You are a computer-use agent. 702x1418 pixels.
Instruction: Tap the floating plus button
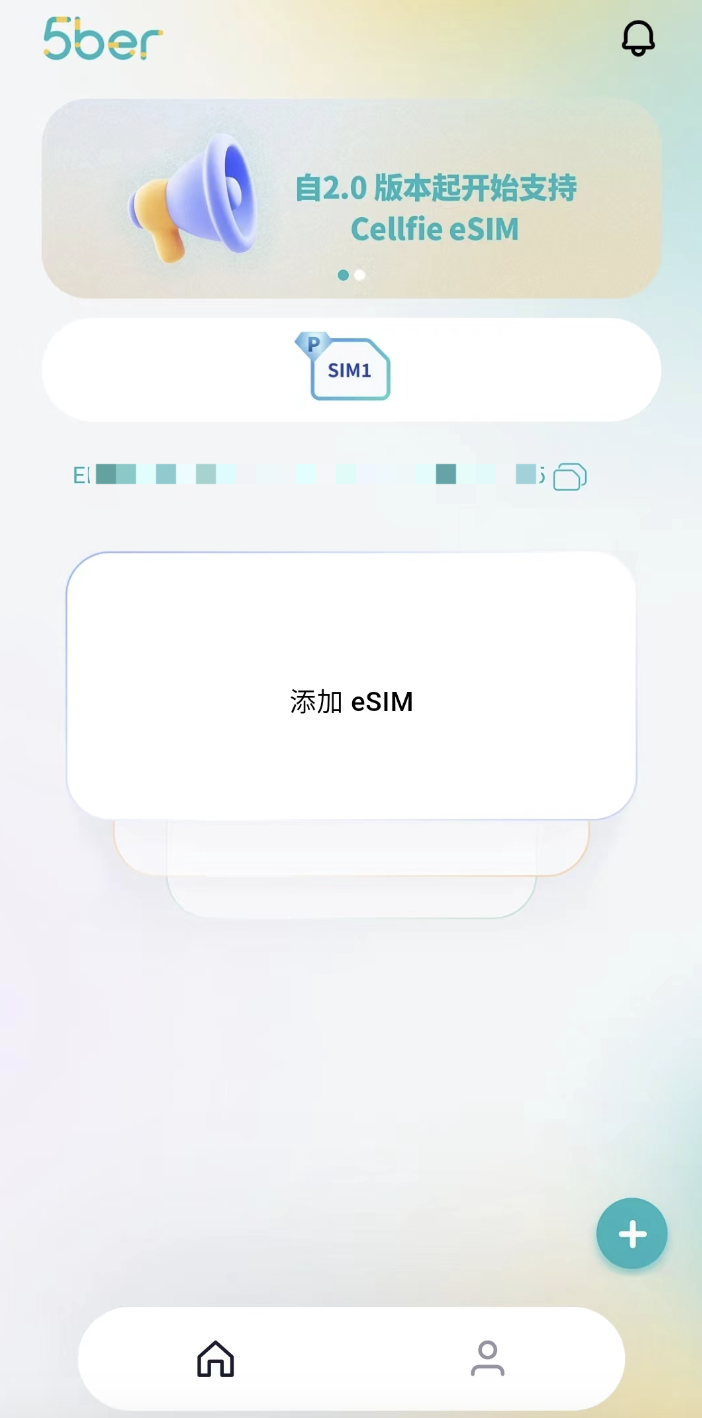coord(632,1234)
